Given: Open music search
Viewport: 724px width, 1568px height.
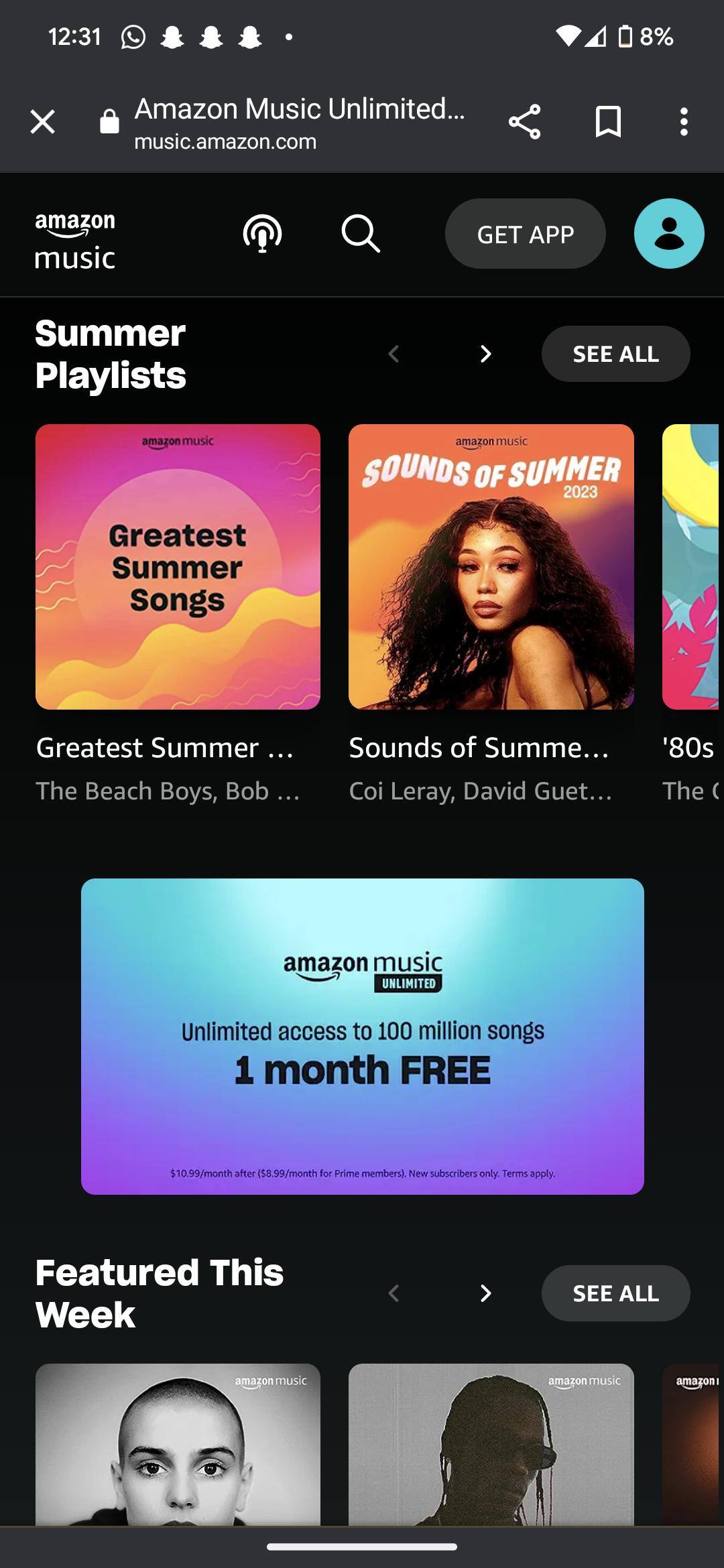Looking at the screenshot, I should tap(361, 234).
